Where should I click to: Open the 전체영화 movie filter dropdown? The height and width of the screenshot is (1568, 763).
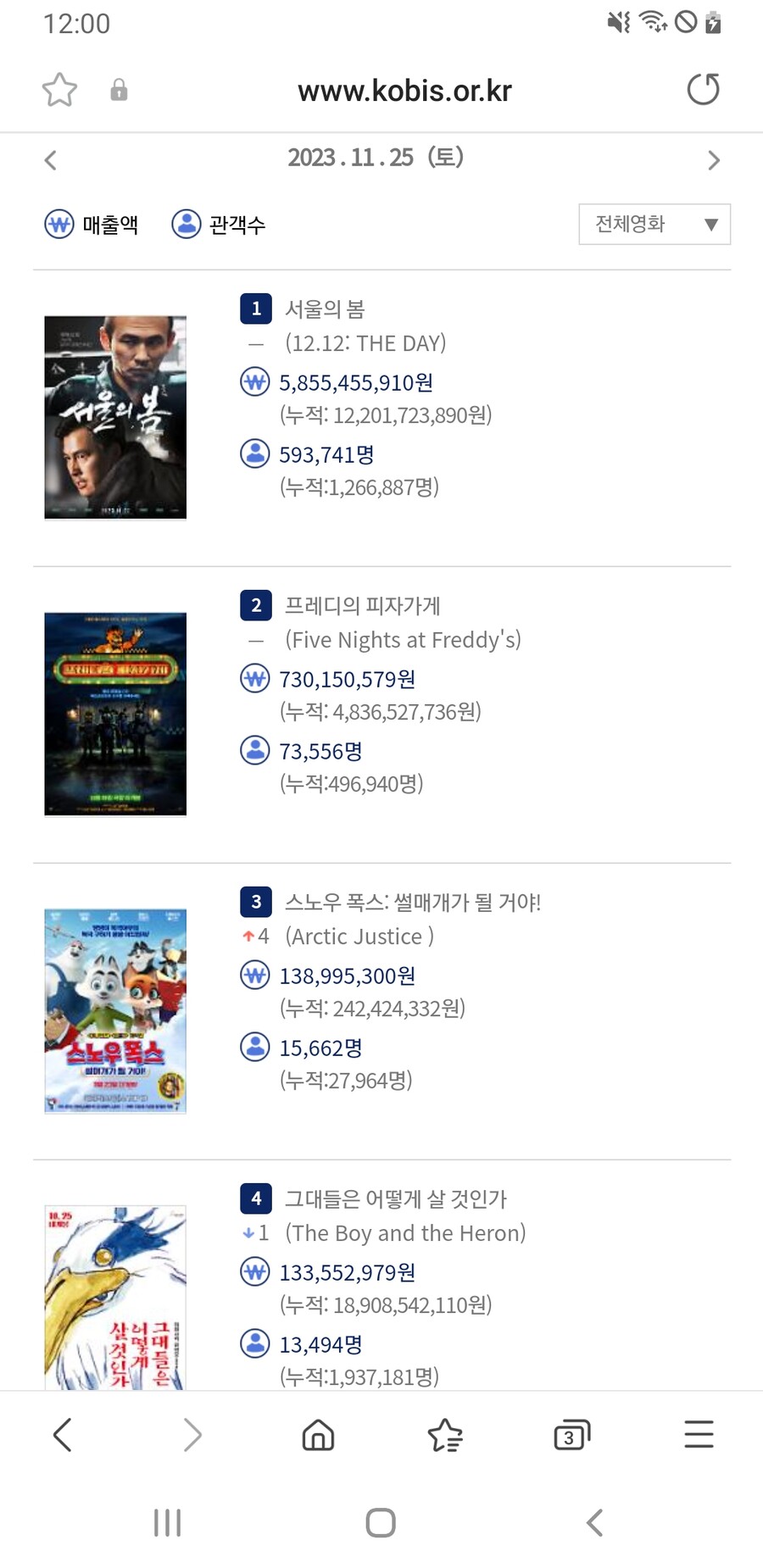click(x=654, y=224)
